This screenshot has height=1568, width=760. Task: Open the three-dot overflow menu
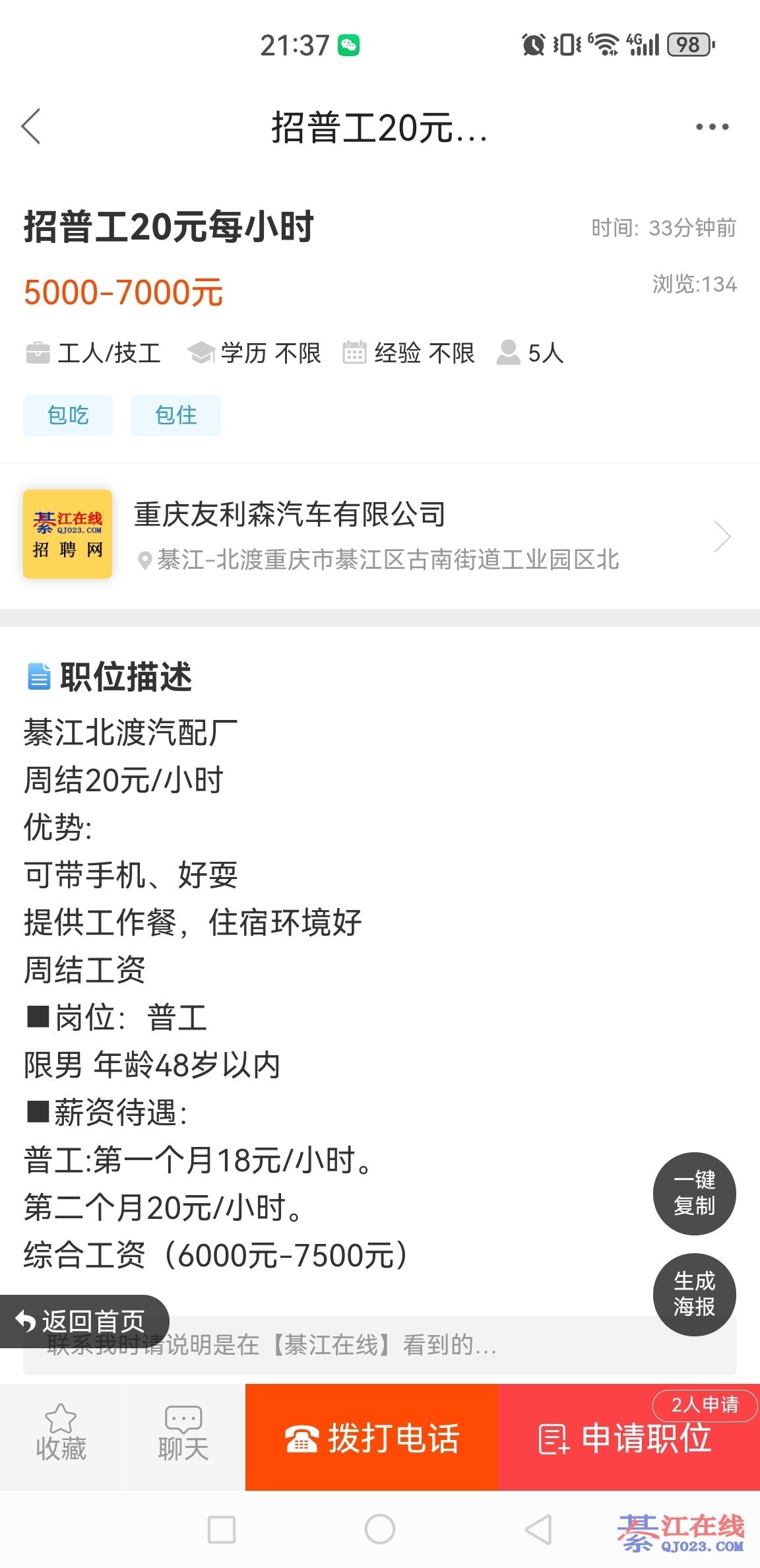(712, 127)
